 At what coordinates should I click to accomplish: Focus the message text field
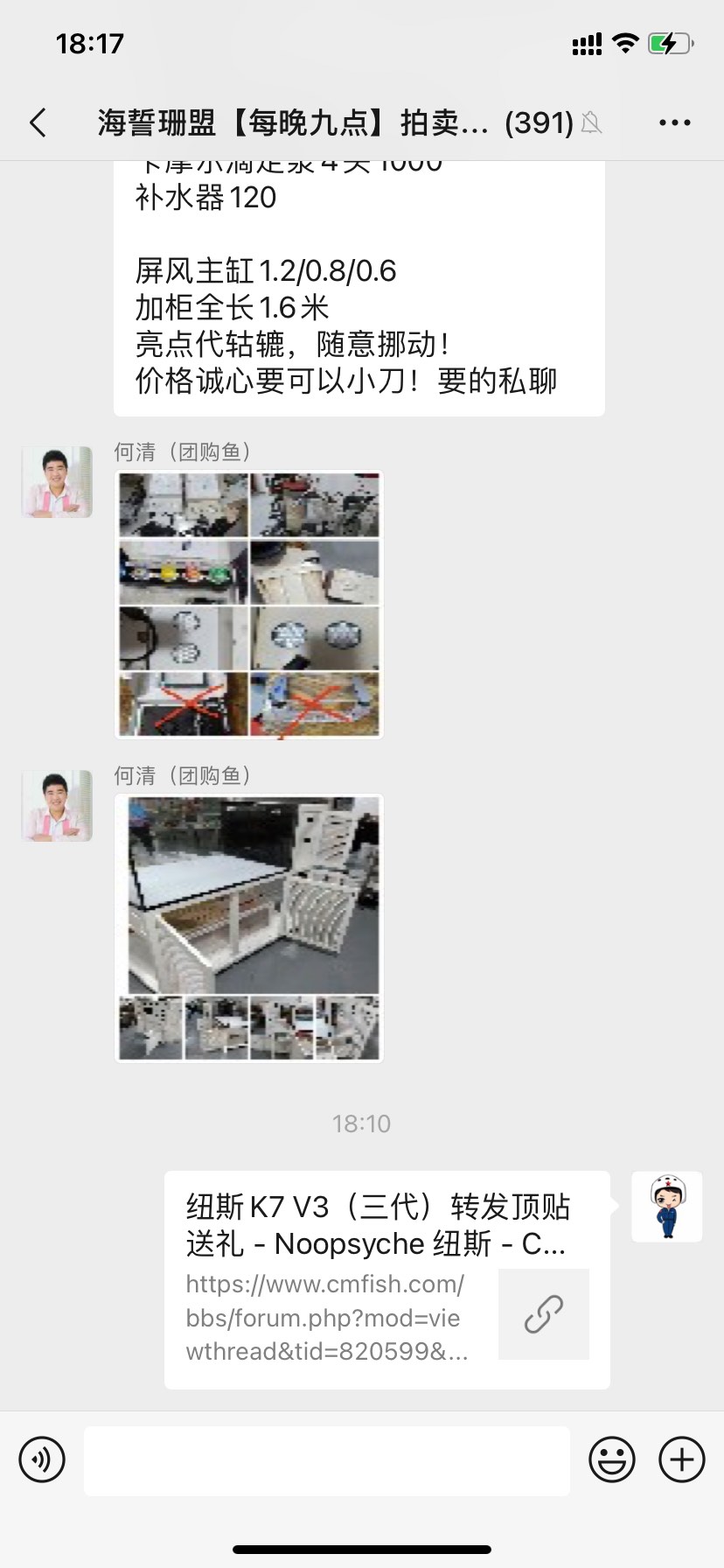pos(326,1459)
